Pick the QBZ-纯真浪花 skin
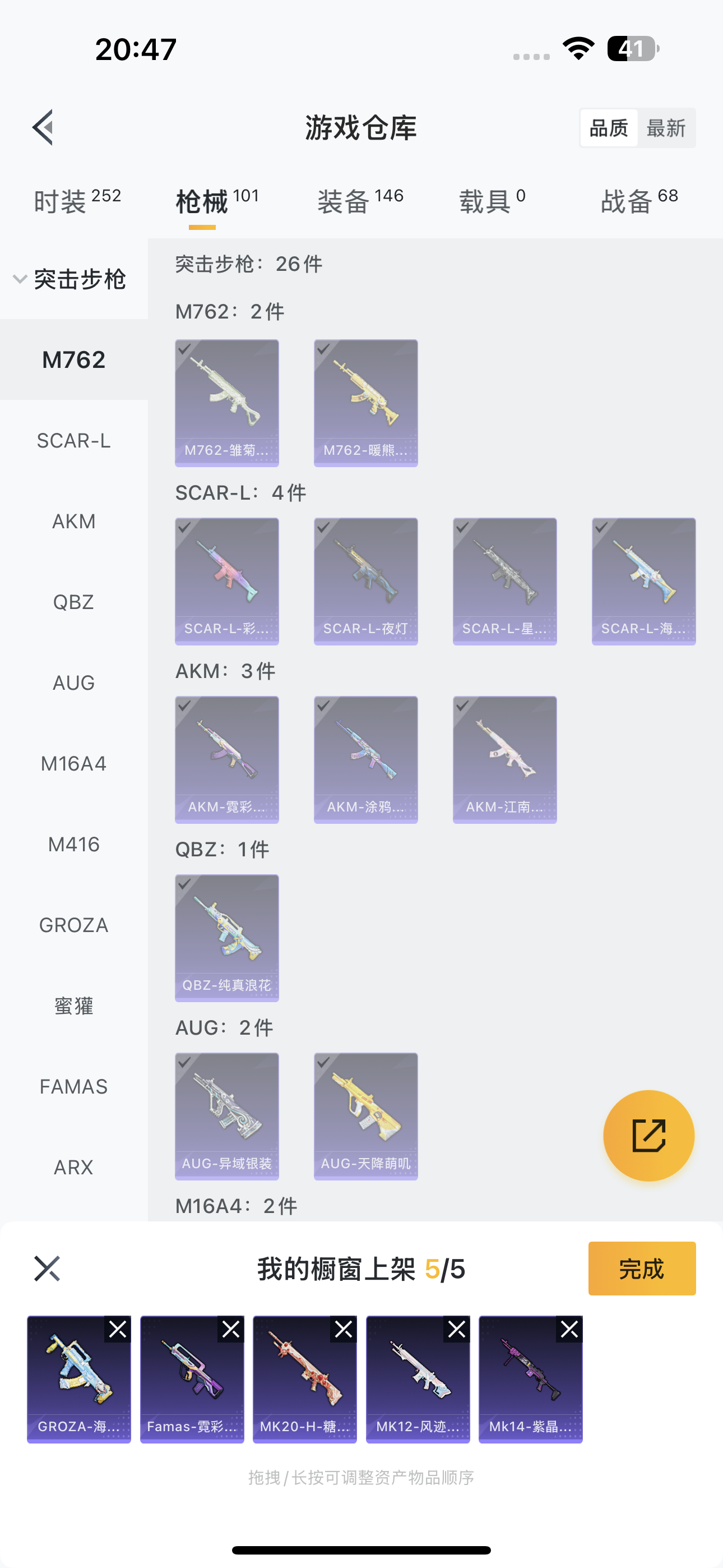Image resolution: width=723 pixels, height=1568 pixels. tap(227, 938)
